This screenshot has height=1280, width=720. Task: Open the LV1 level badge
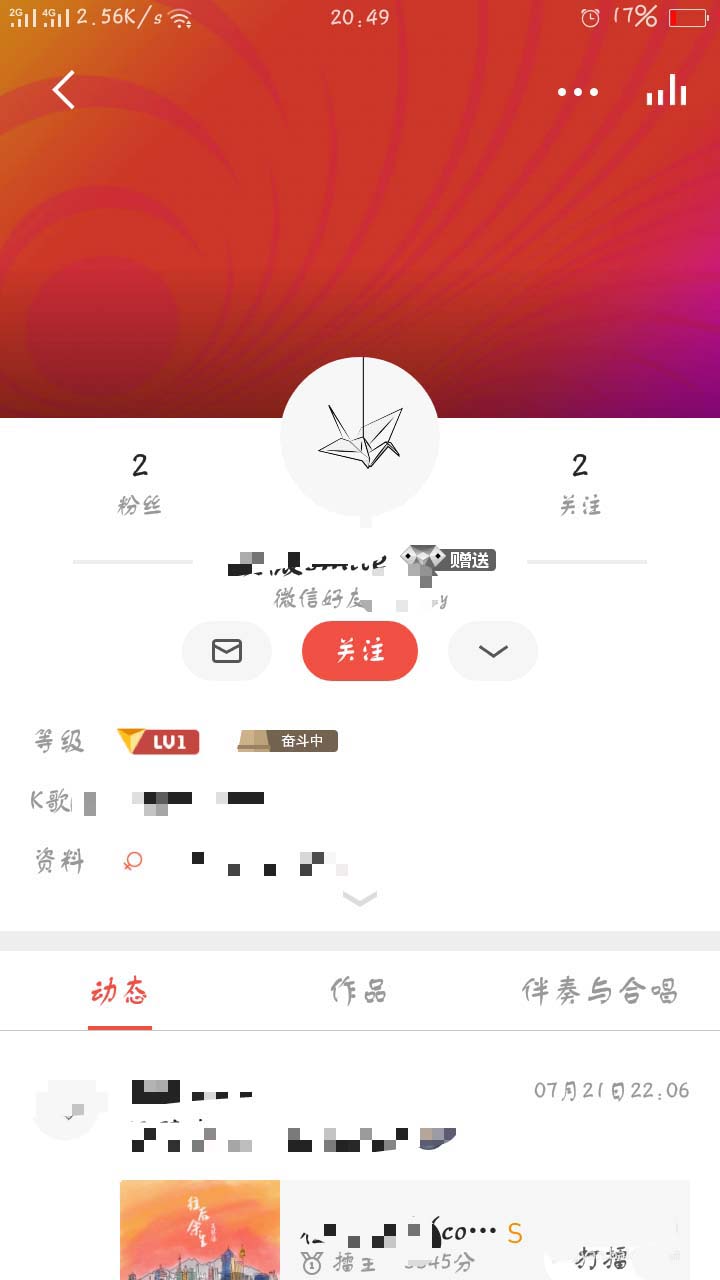tap(159, 741)
